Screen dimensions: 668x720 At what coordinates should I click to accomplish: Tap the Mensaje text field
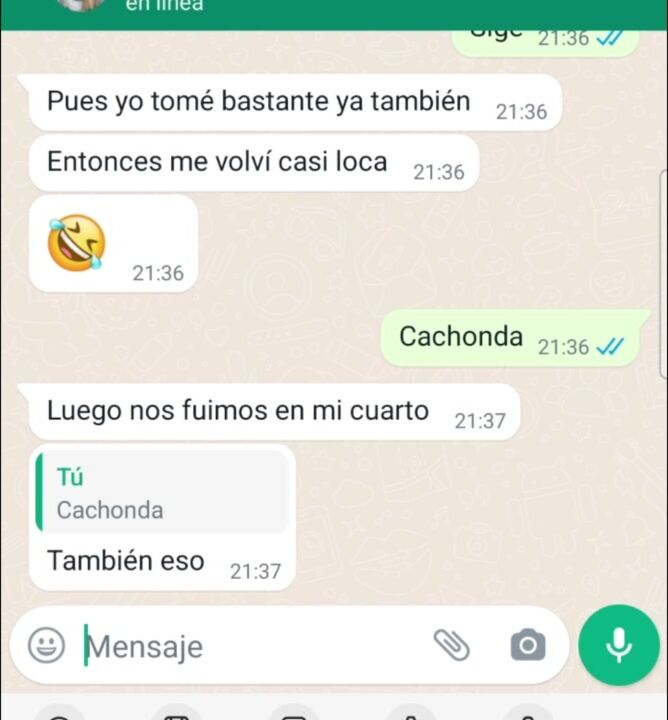(x=250, y=647)
